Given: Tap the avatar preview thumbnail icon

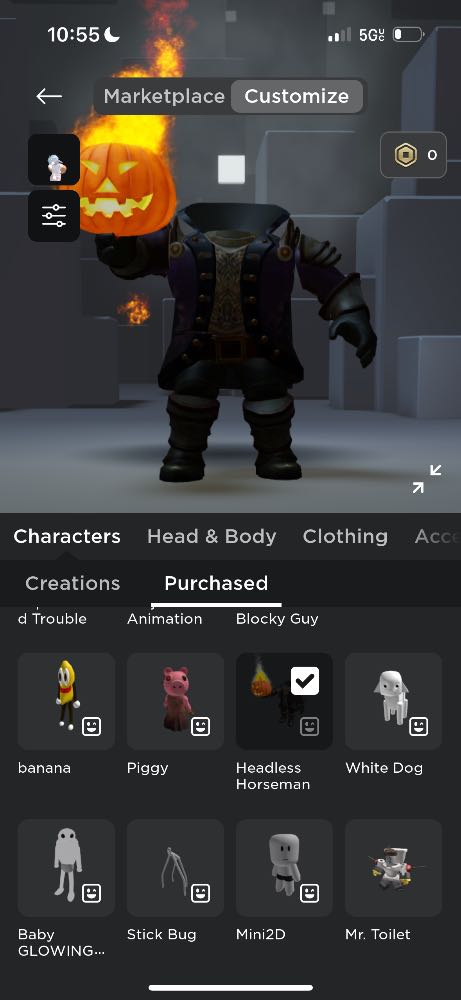Looking at the screenshot, I should 54,159.
